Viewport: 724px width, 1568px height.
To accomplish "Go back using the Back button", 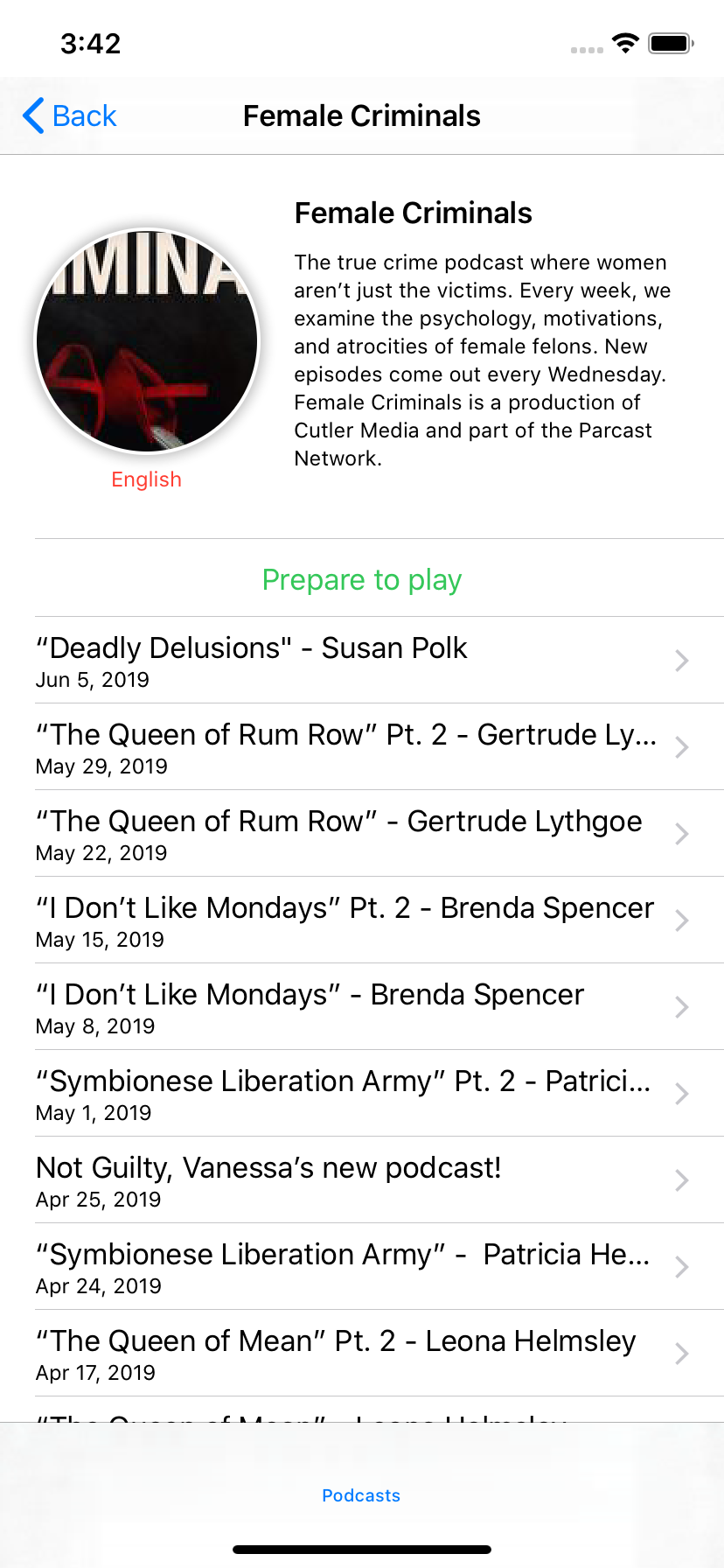I will click(70, 115).
